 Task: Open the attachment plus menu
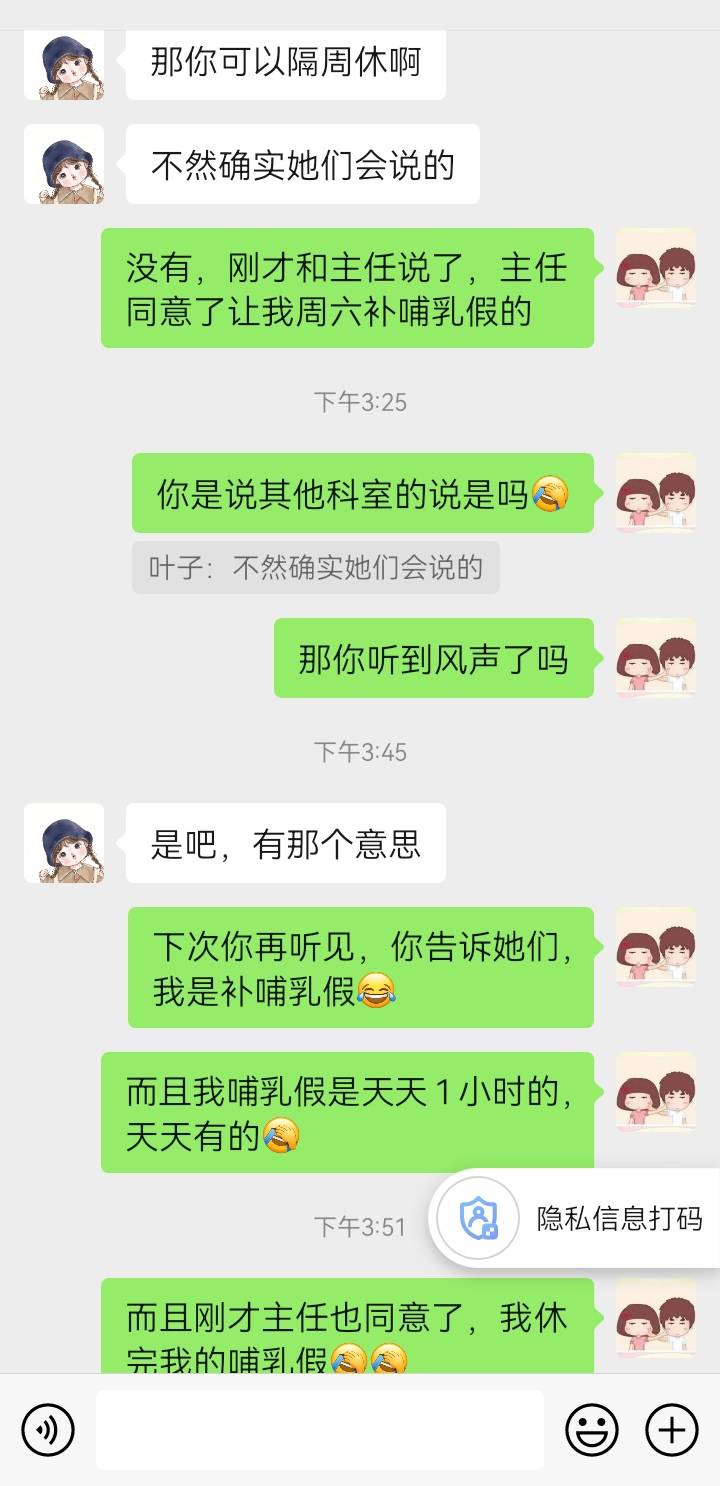pos(672,1430)
